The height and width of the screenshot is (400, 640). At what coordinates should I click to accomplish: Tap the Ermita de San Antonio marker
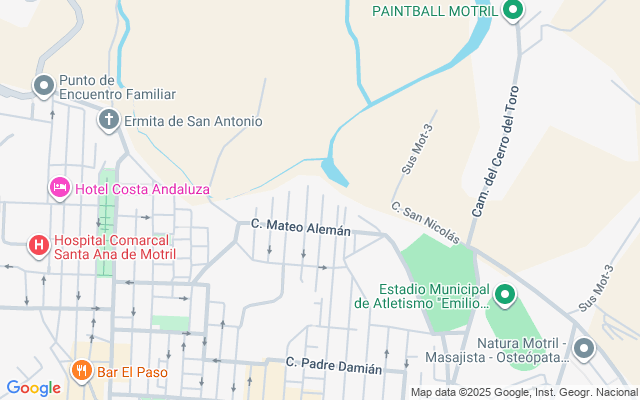click(109, 121)
